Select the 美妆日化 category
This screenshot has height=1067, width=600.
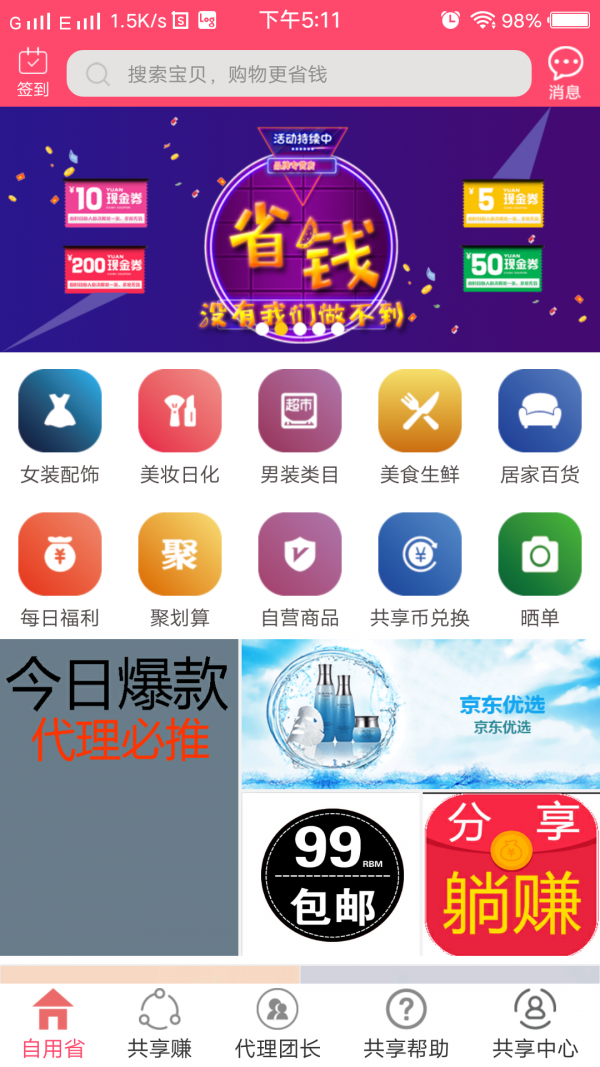tap(180, 426)
